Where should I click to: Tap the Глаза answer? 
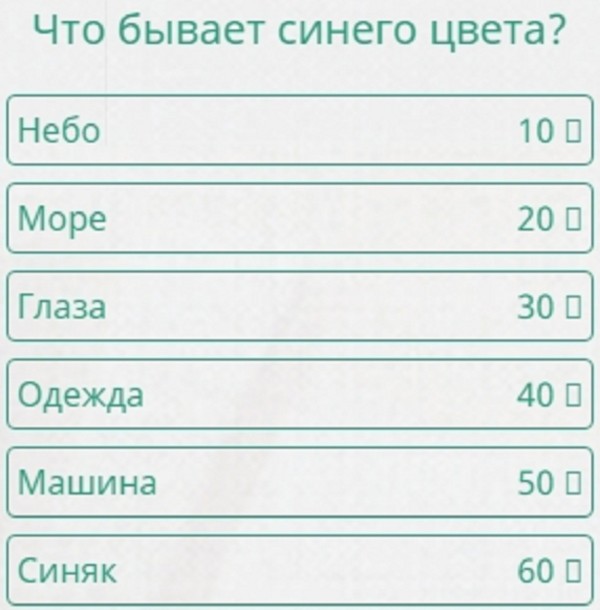tap(300, 306)
